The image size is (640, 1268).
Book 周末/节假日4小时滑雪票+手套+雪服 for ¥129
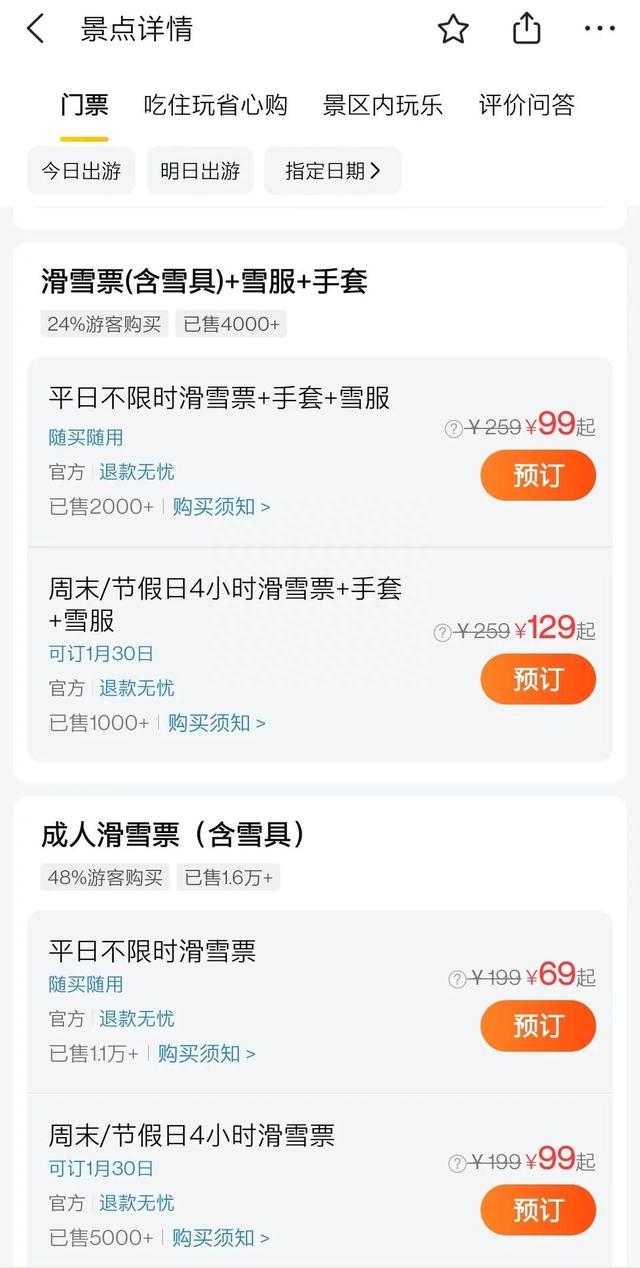(x=538, y=679)
